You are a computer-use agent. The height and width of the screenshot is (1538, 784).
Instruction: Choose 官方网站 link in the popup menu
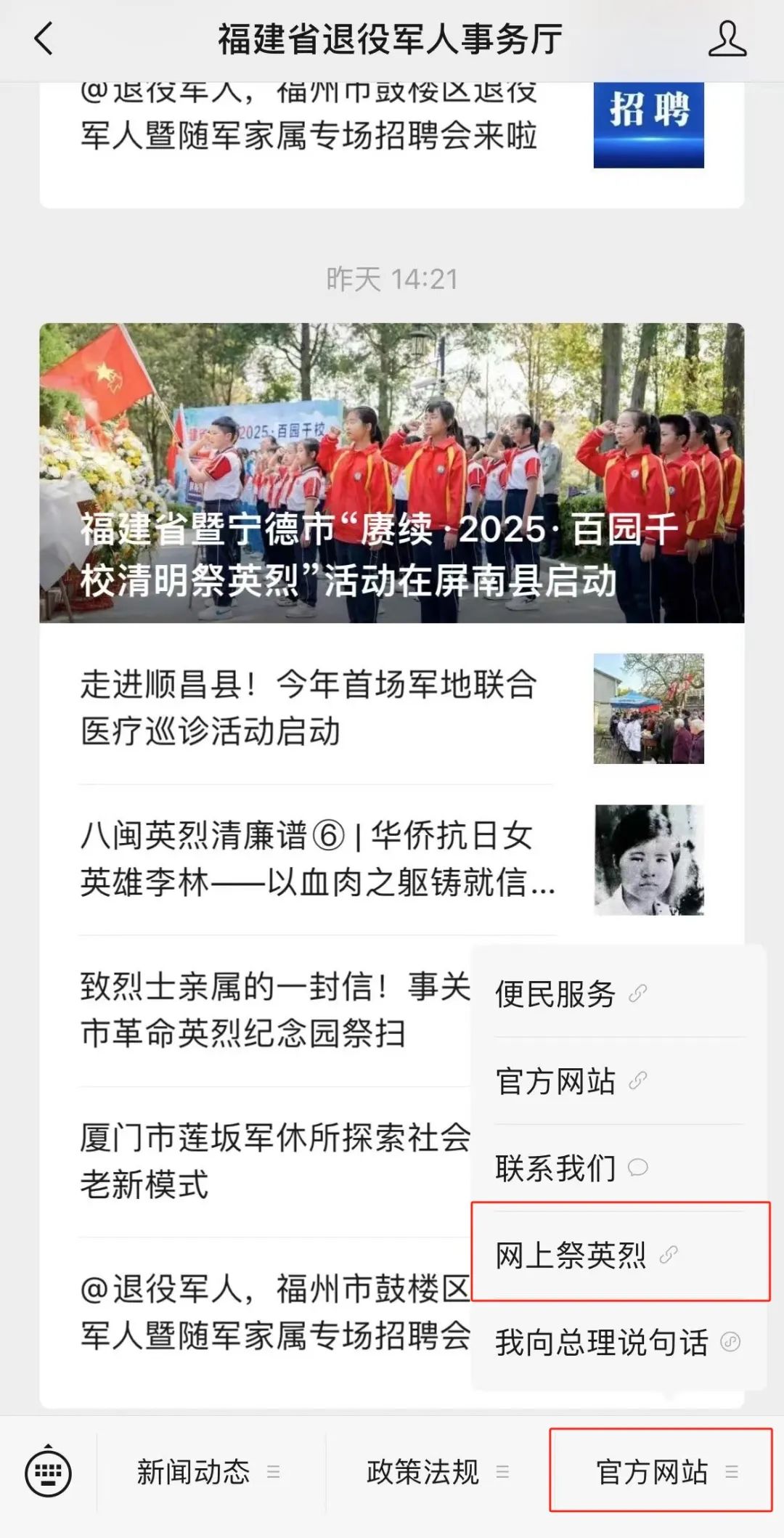(x=555, y=1081)
